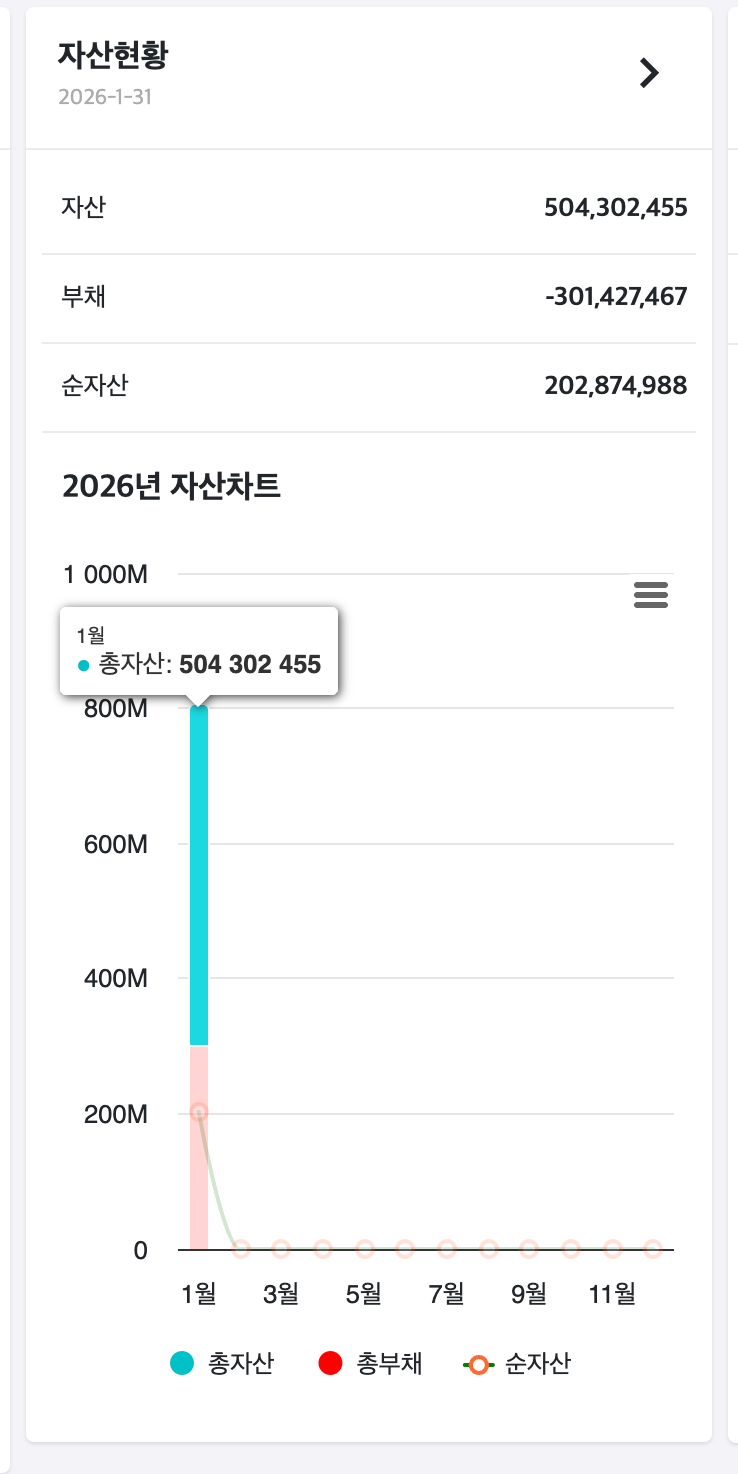Click the 자산현황 right chevron arrow

tap(648, 73)
